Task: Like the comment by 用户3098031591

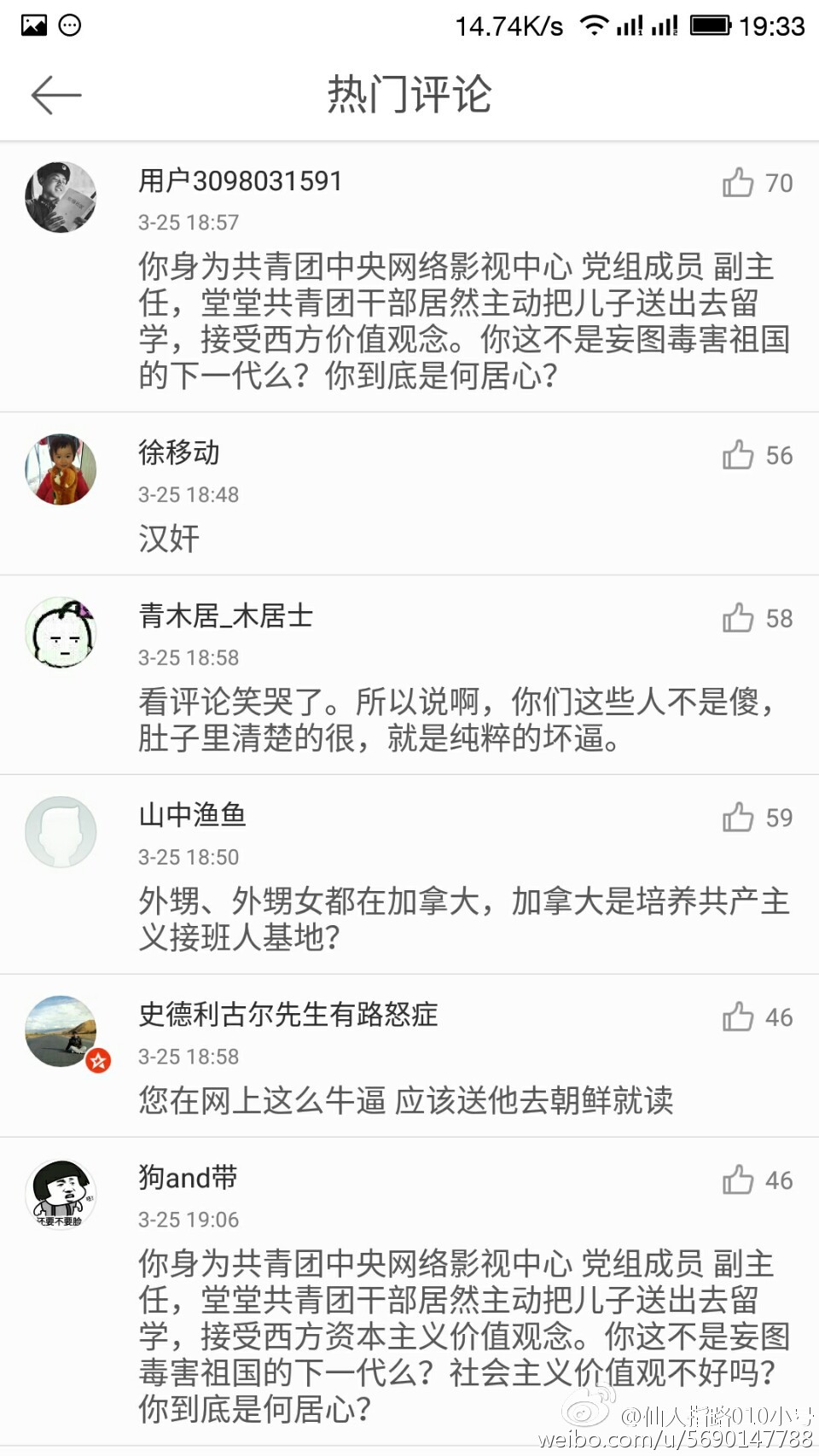Action: coord(738,183)
